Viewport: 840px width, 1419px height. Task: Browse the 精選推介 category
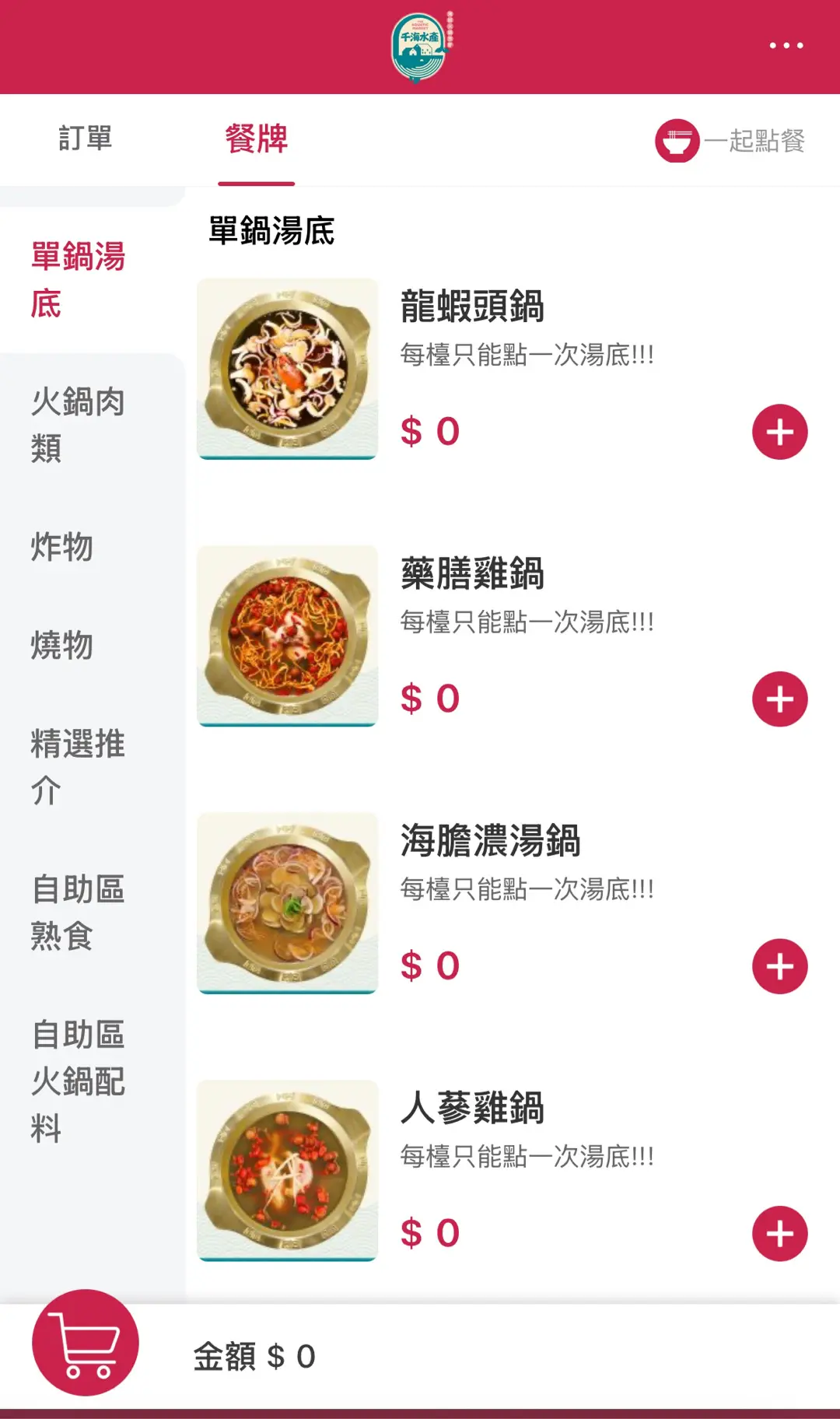[x=78, y=767]
